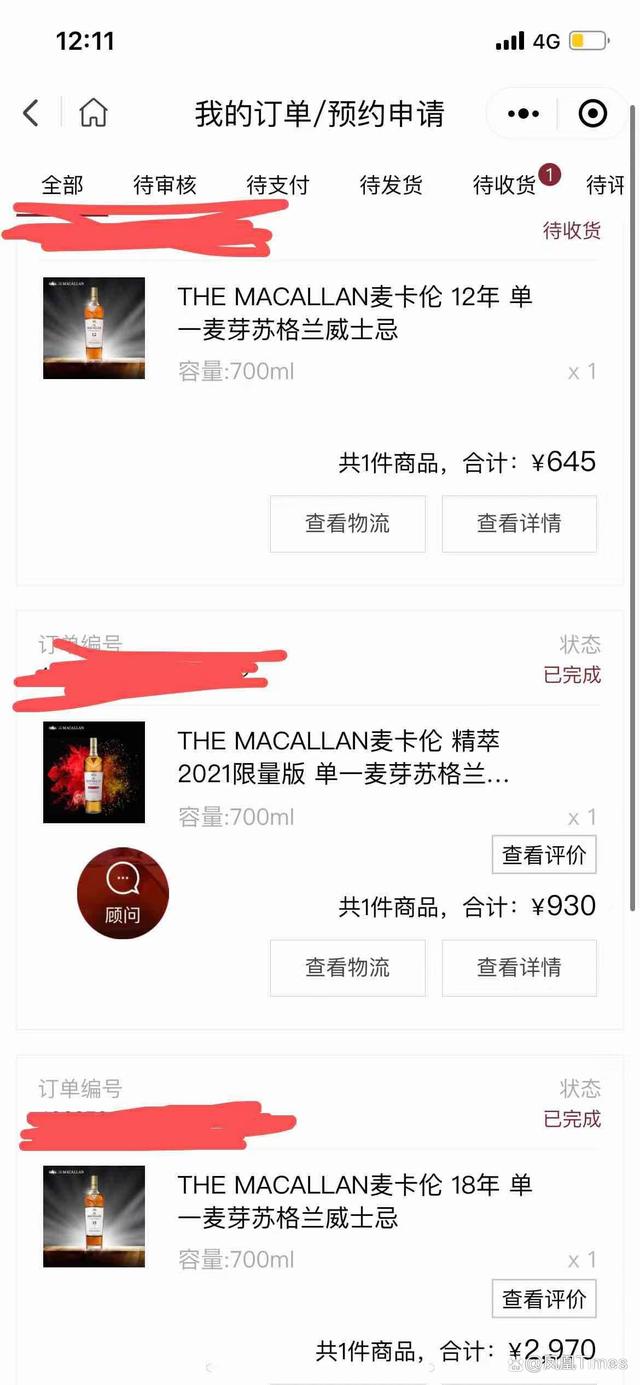The image size is (640, 1385).
Task: Tap 查看评价 for the Macallan 18年 order
Action: [x=545, y=1299]
